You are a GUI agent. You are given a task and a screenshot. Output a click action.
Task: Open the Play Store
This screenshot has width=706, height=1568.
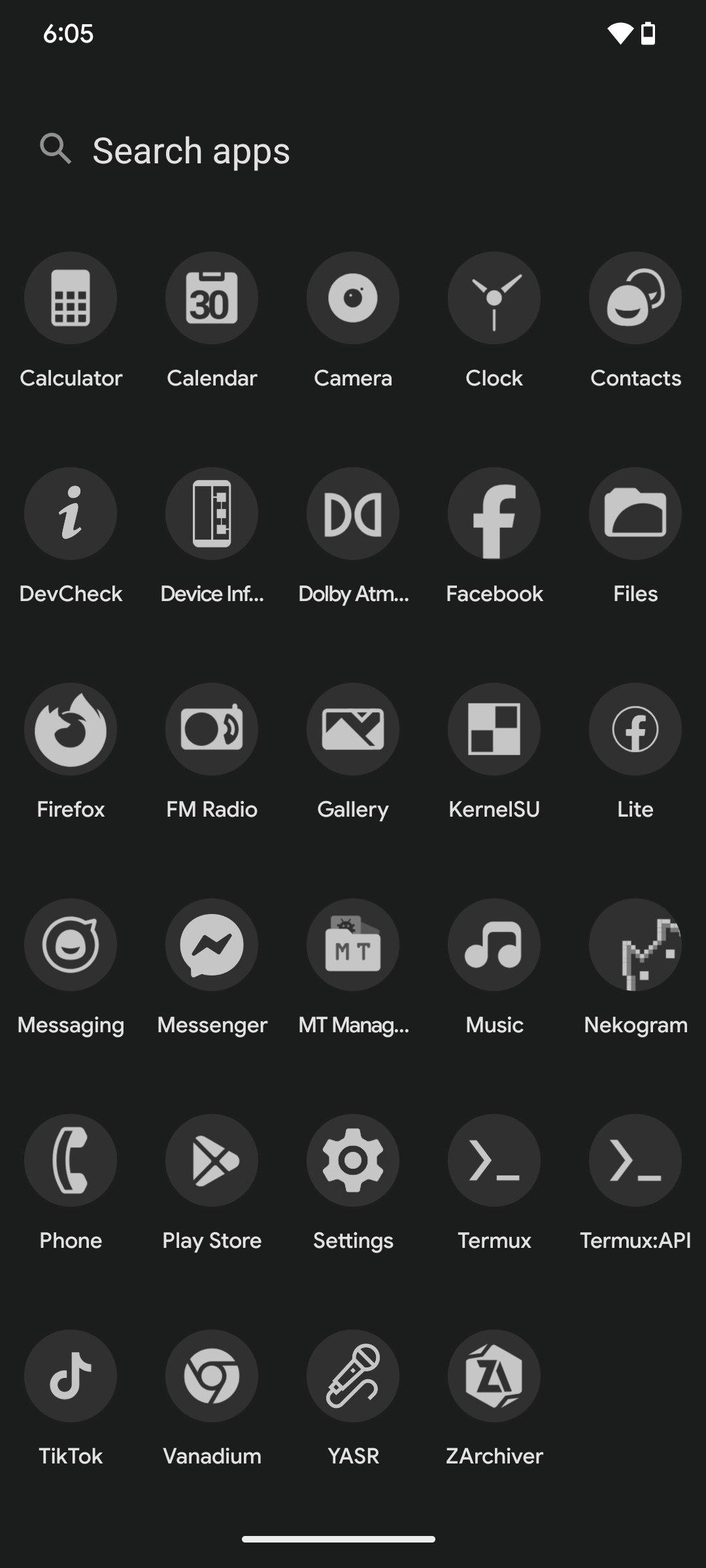(x=212, y=1161)
